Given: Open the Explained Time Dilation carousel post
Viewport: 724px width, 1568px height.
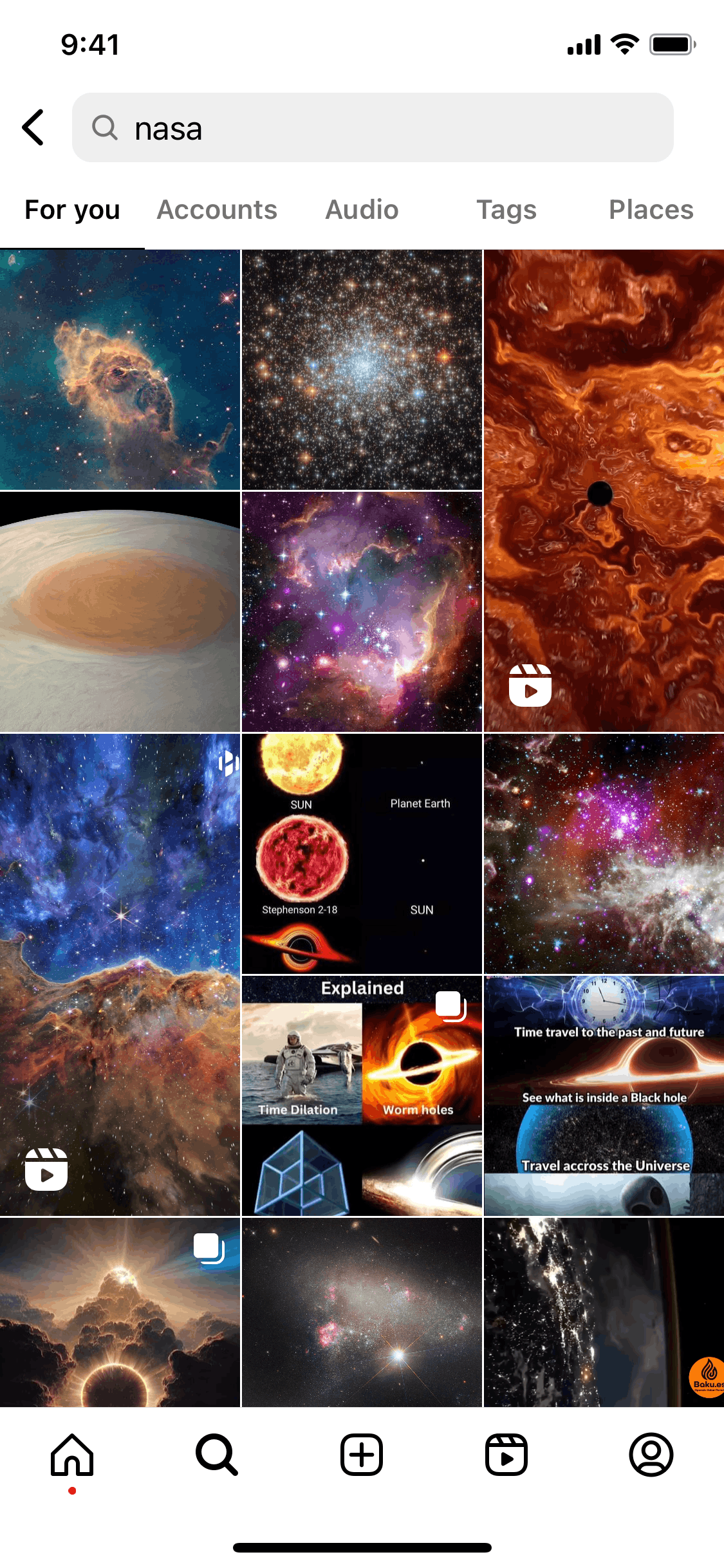Looking at the screenshot, I should pyautogui.click(x=362, y=1096).
